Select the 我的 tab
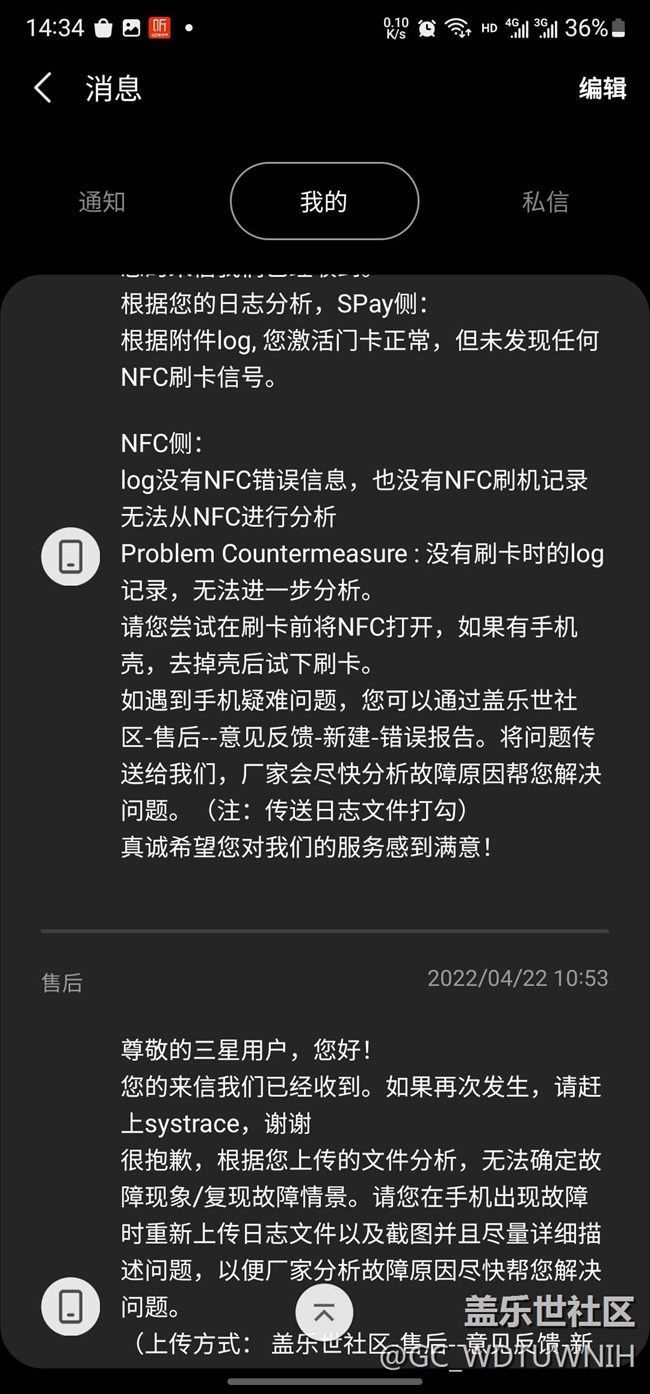The image size is (650, 1394). (324, 201)
